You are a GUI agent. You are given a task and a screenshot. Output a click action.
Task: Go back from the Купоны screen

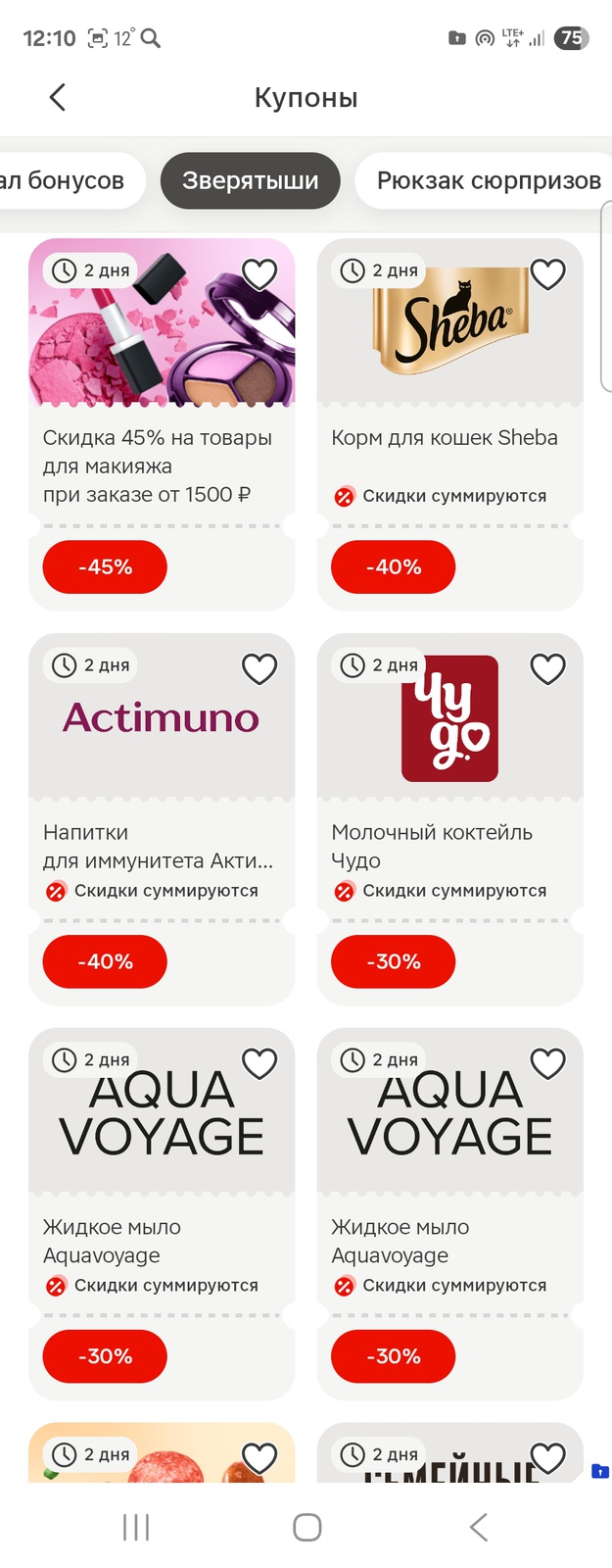pyautogui.click(x=58, y=97)
